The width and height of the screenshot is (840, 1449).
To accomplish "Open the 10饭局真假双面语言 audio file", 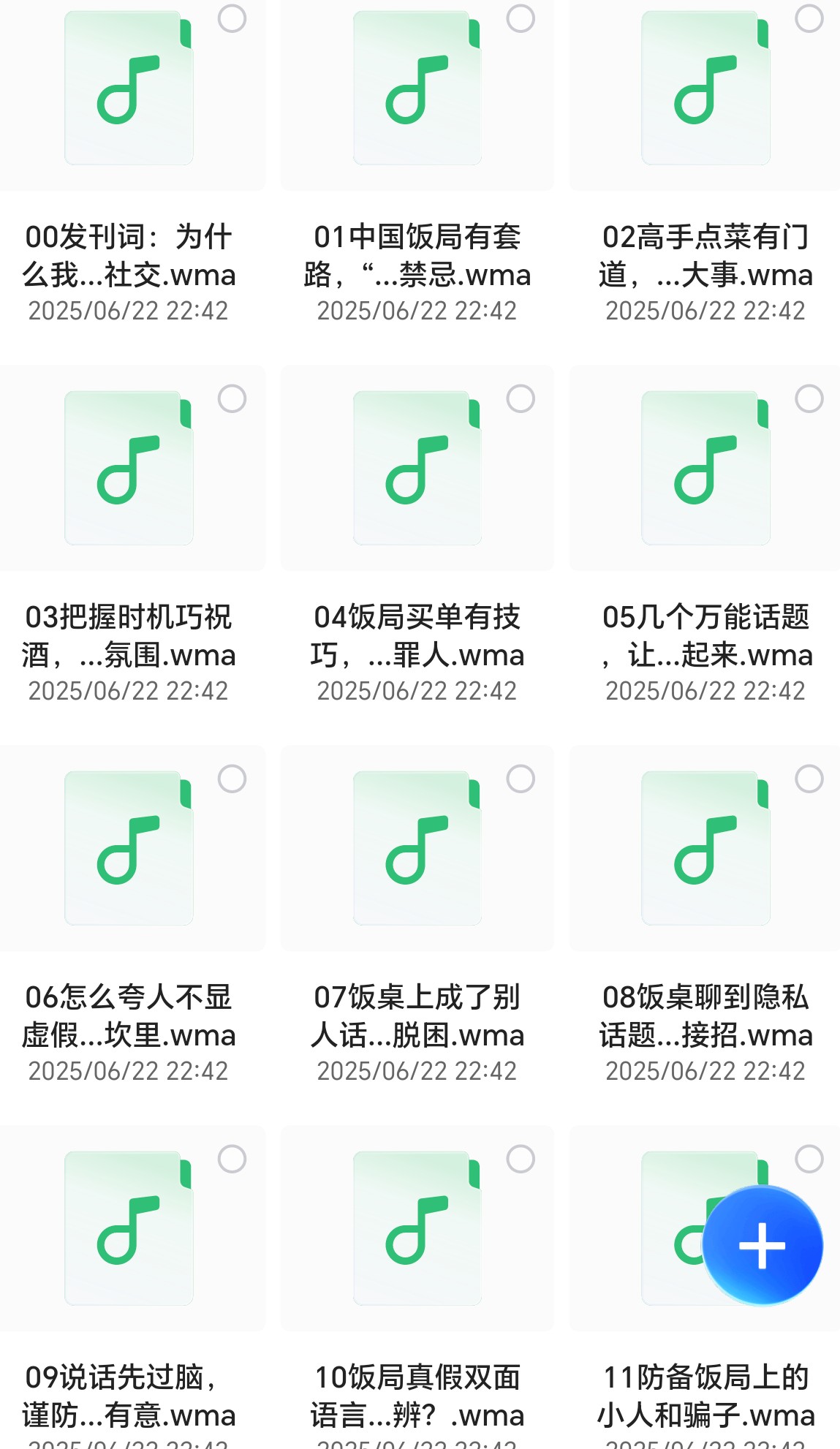I will click(x=417, y=1228).
